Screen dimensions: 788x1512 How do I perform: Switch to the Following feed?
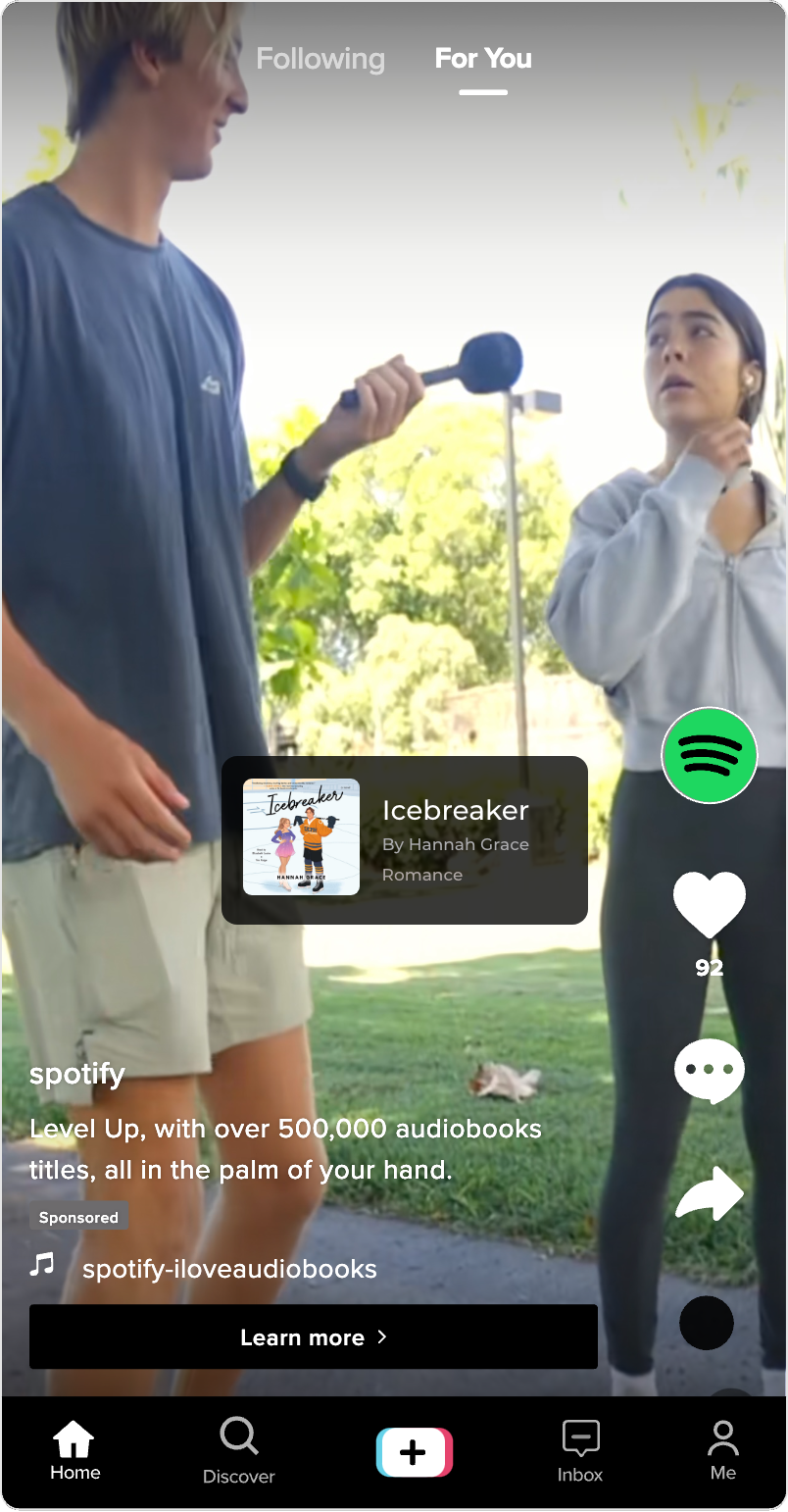320,60
